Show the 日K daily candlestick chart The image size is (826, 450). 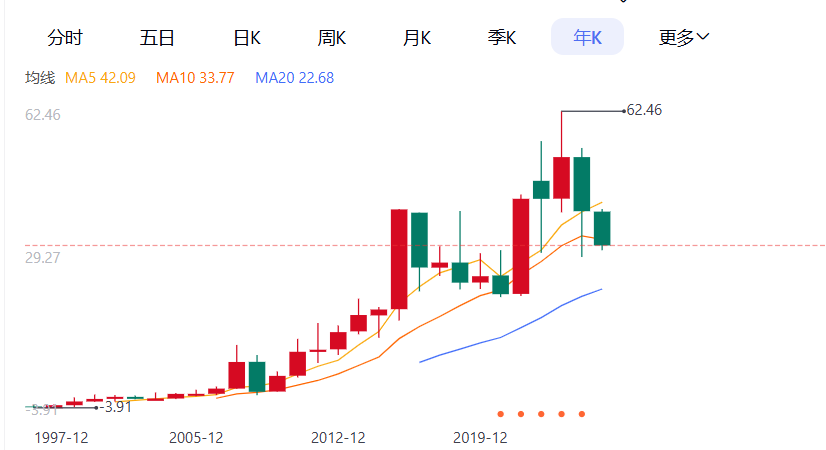pyautogui.click(x=247, y=38)
